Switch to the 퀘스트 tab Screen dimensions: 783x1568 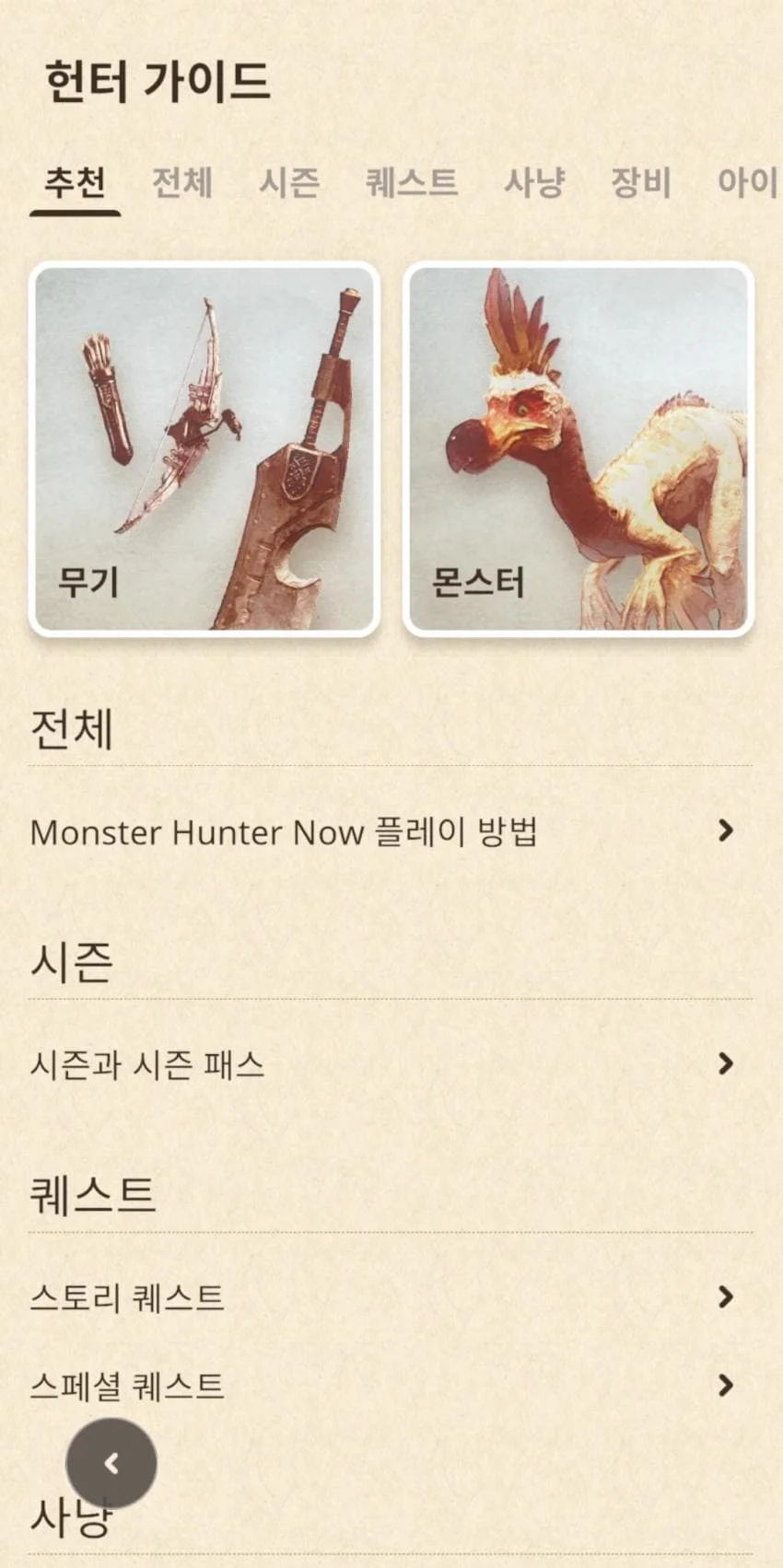[x=411, y=182]
